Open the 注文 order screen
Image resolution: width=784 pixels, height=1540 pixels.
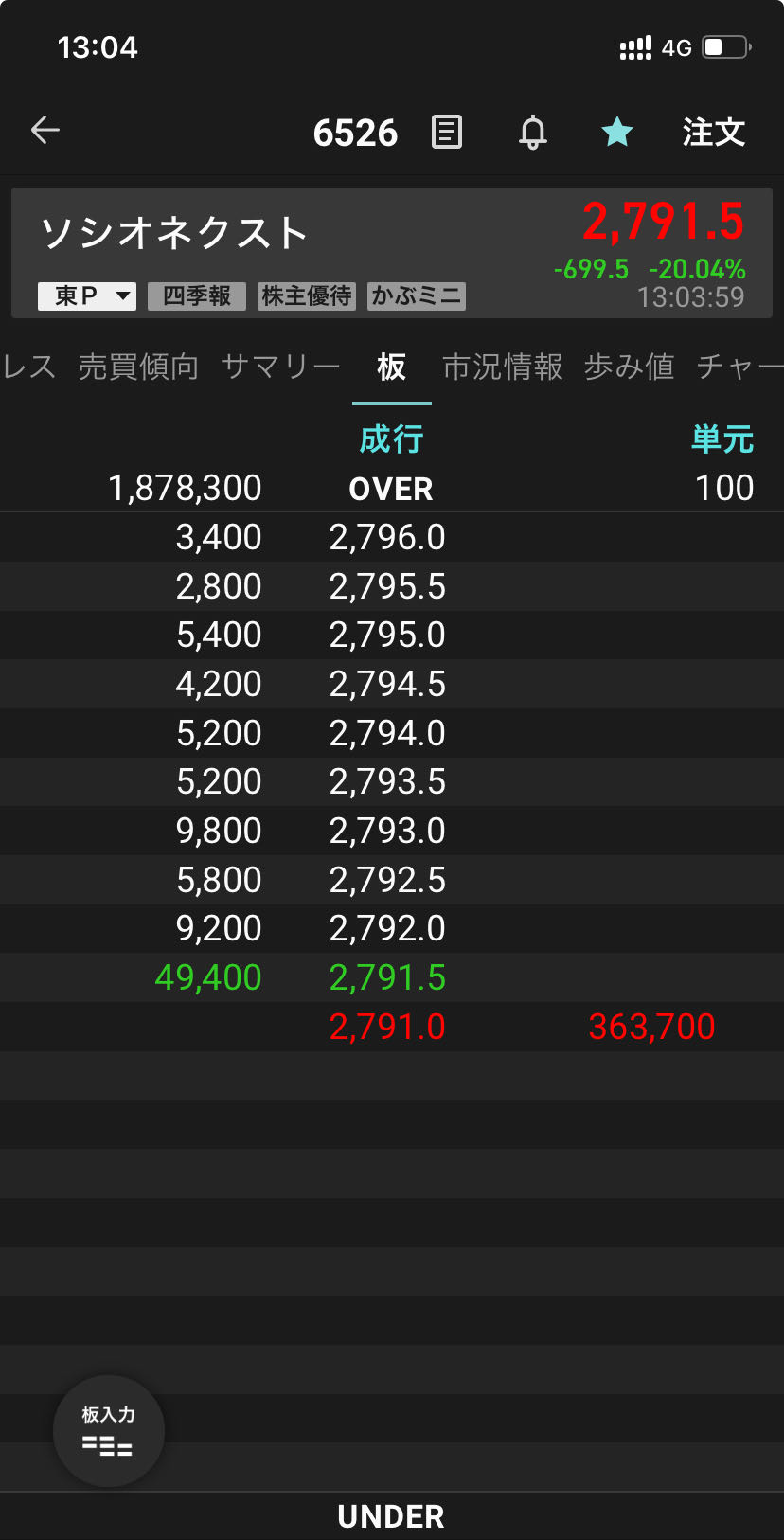[714, 132]
